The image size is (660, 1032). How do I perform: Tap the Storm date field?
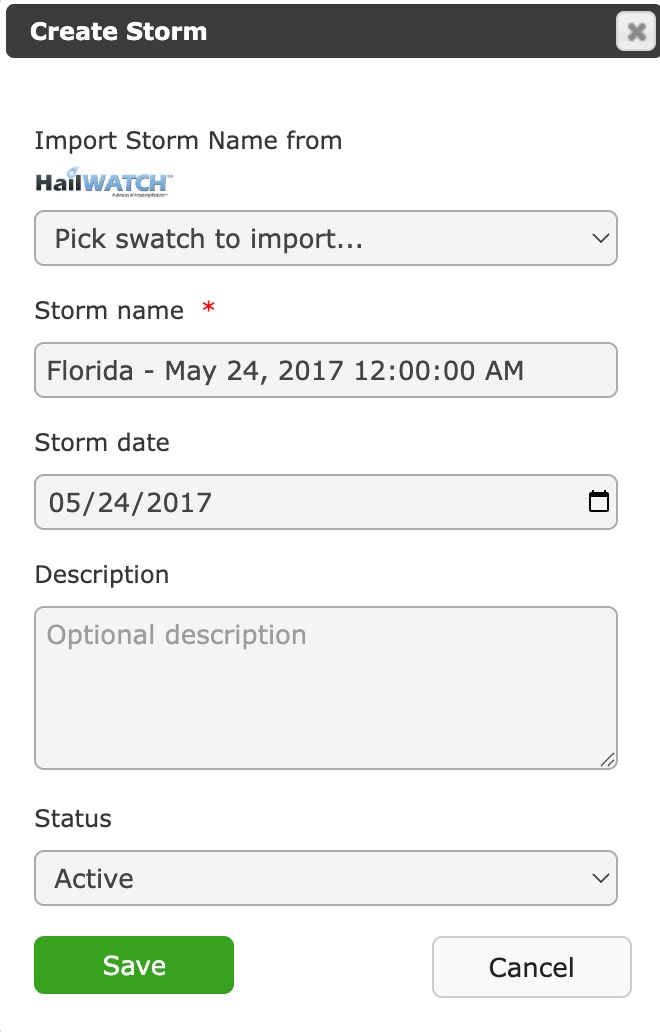[300, 501]
